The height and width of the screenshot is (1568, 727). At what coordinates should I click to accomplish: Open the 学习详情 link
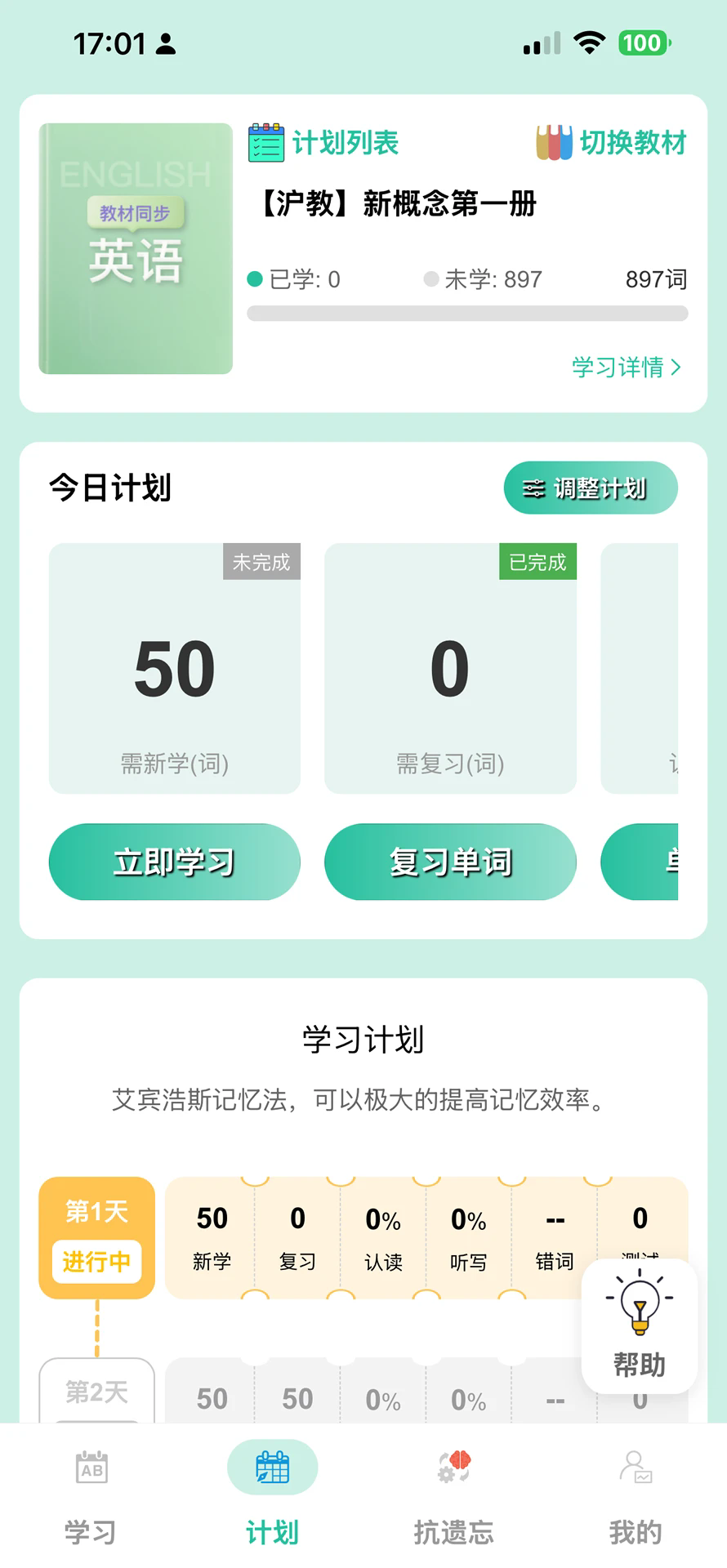point(622,367)
